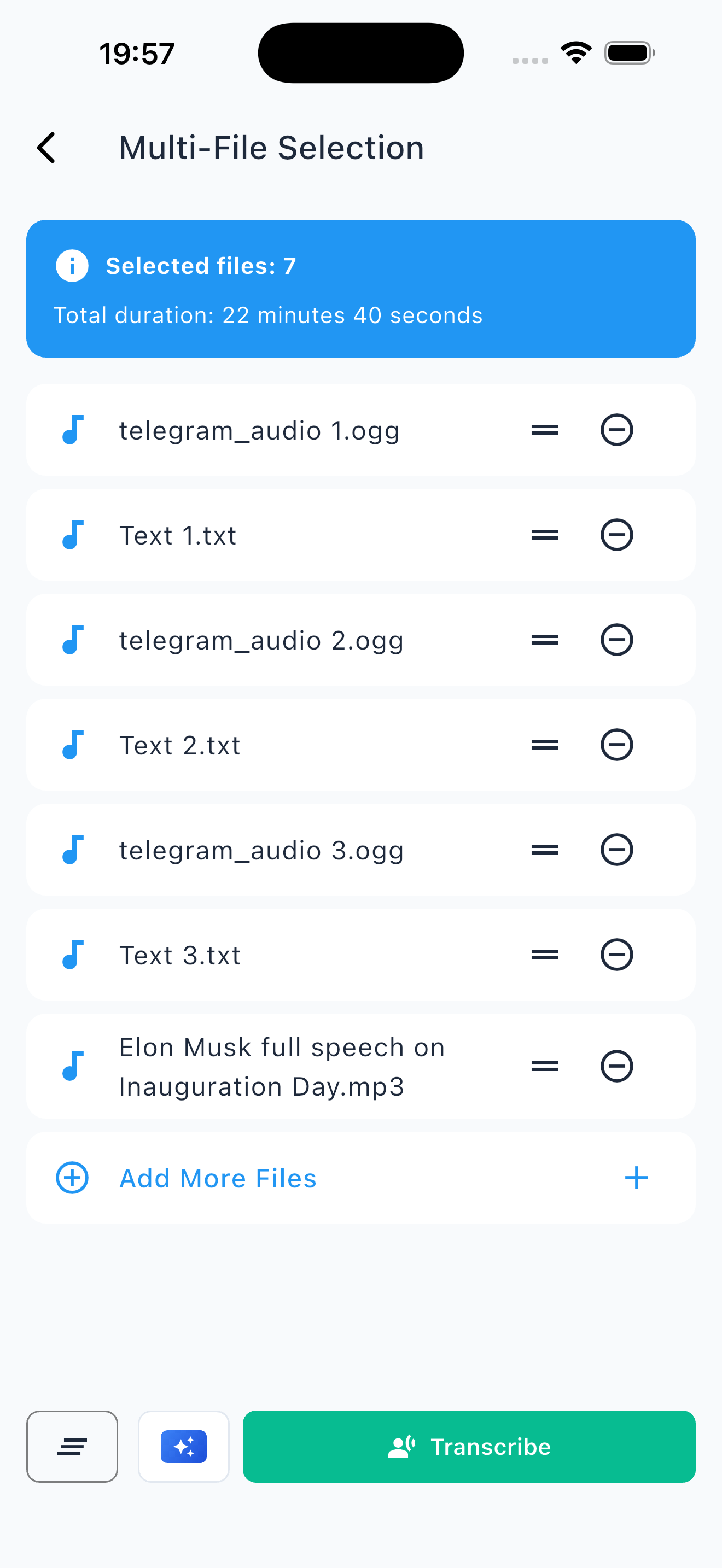722x1568 pixels.
Task: Grab the reorder handle for telegram_audio 3.ogg
Action: coord(545,850)
